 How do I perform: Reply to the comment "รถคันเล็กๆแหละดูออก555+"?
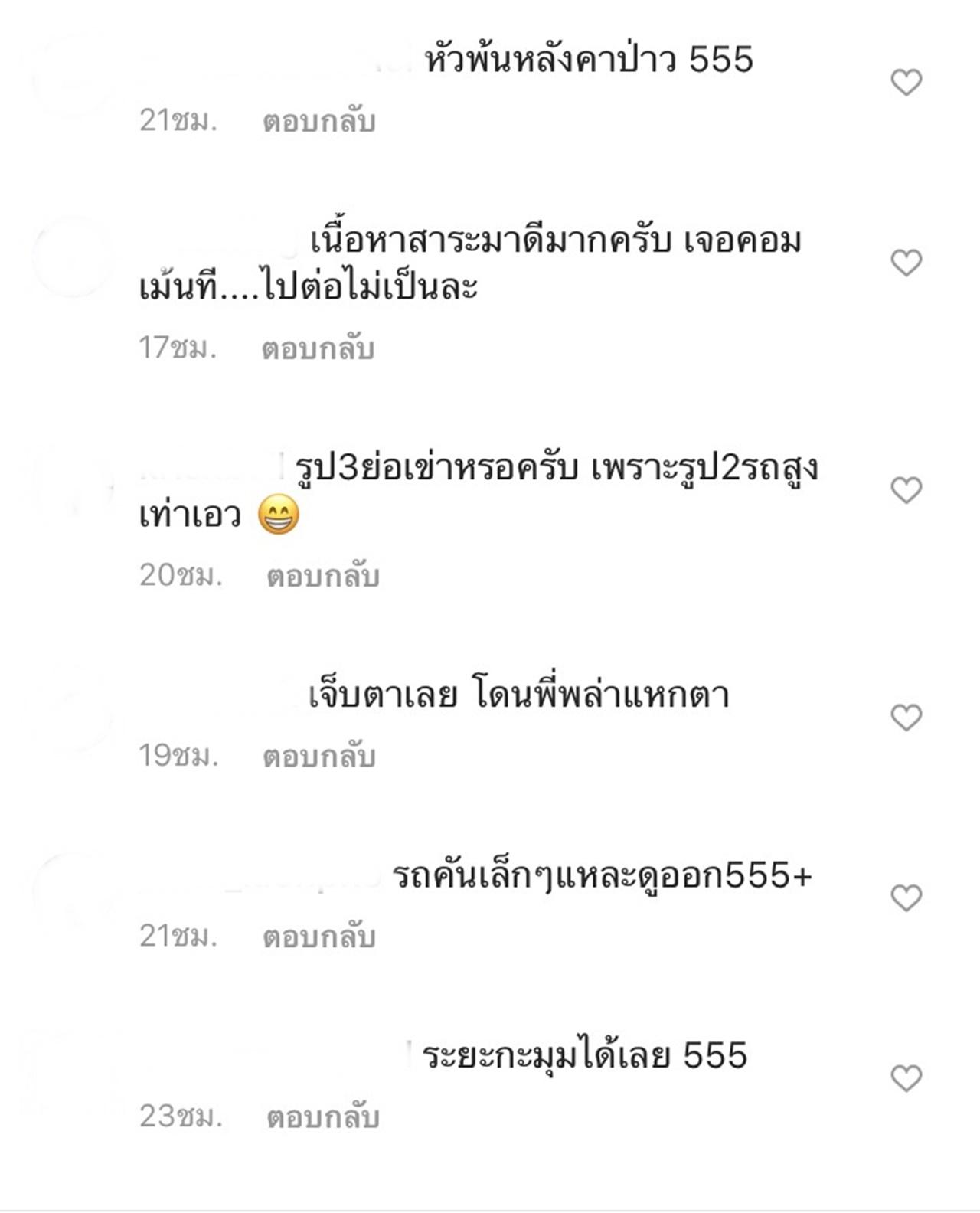318,937
